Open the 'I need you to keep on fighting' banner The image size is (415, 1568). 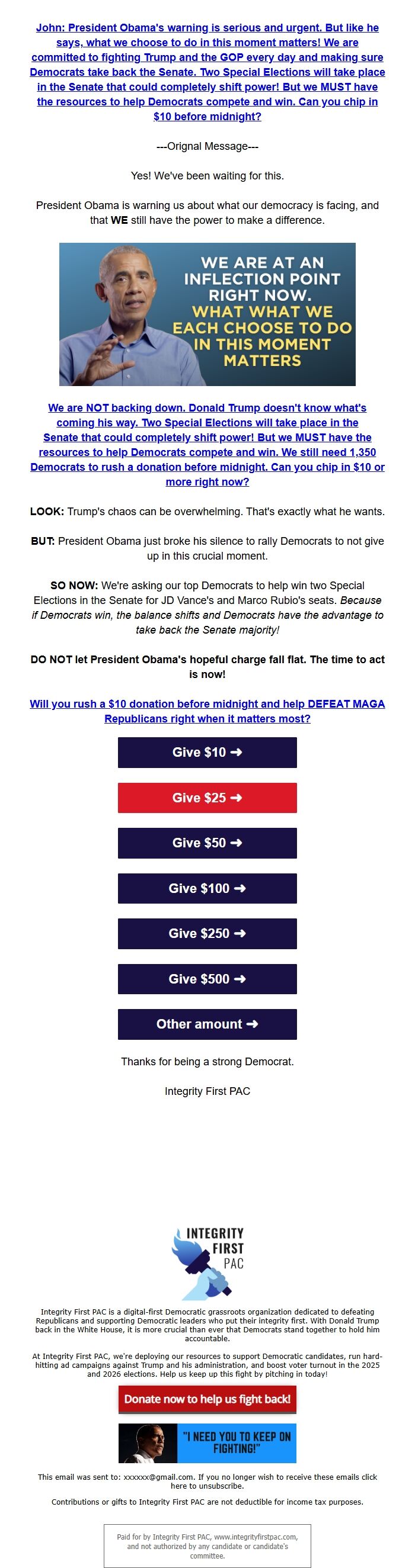pos(207,1442)
